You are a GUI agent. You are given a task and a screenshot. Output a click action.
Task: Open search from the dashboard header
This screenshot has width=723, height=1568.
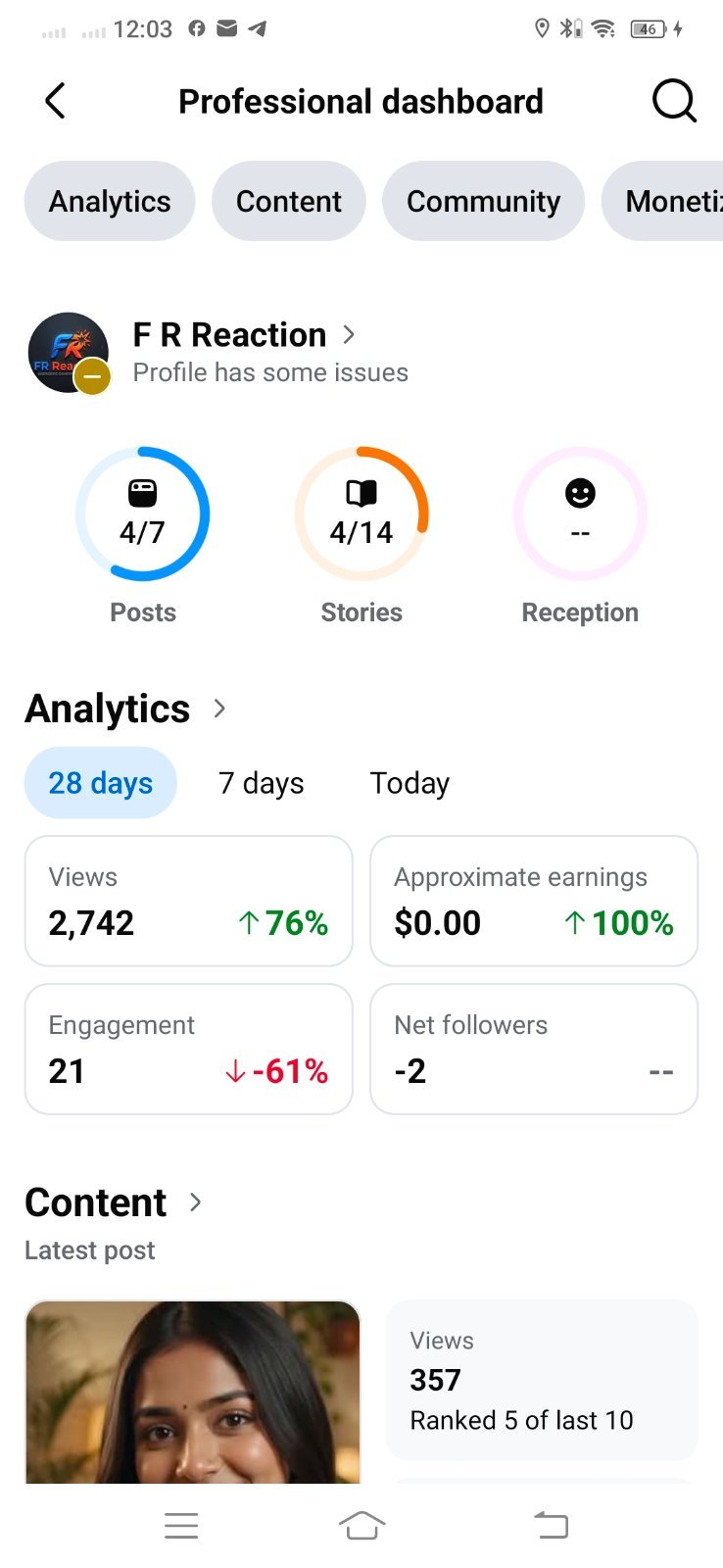click(x=674, y=101)
